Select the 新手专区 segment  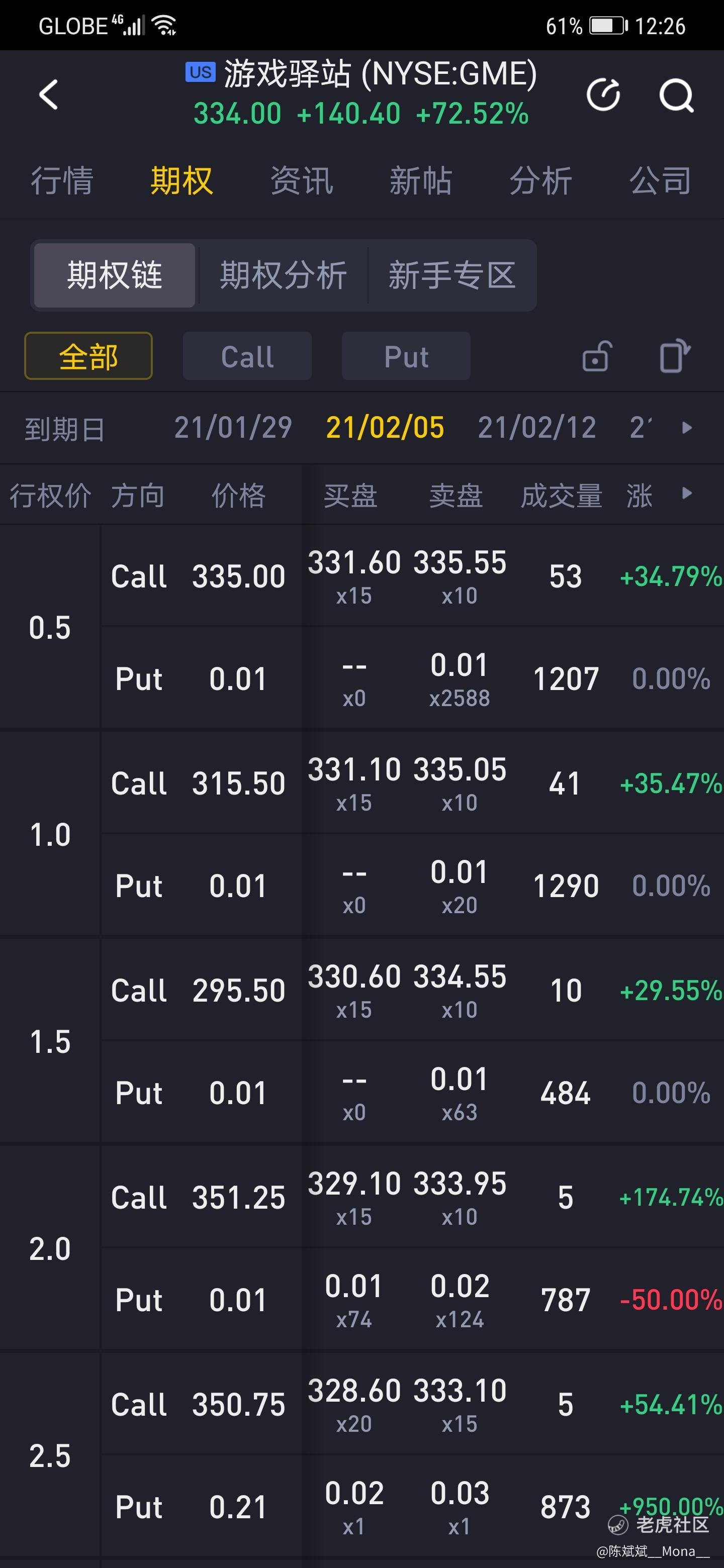(452, 275)
